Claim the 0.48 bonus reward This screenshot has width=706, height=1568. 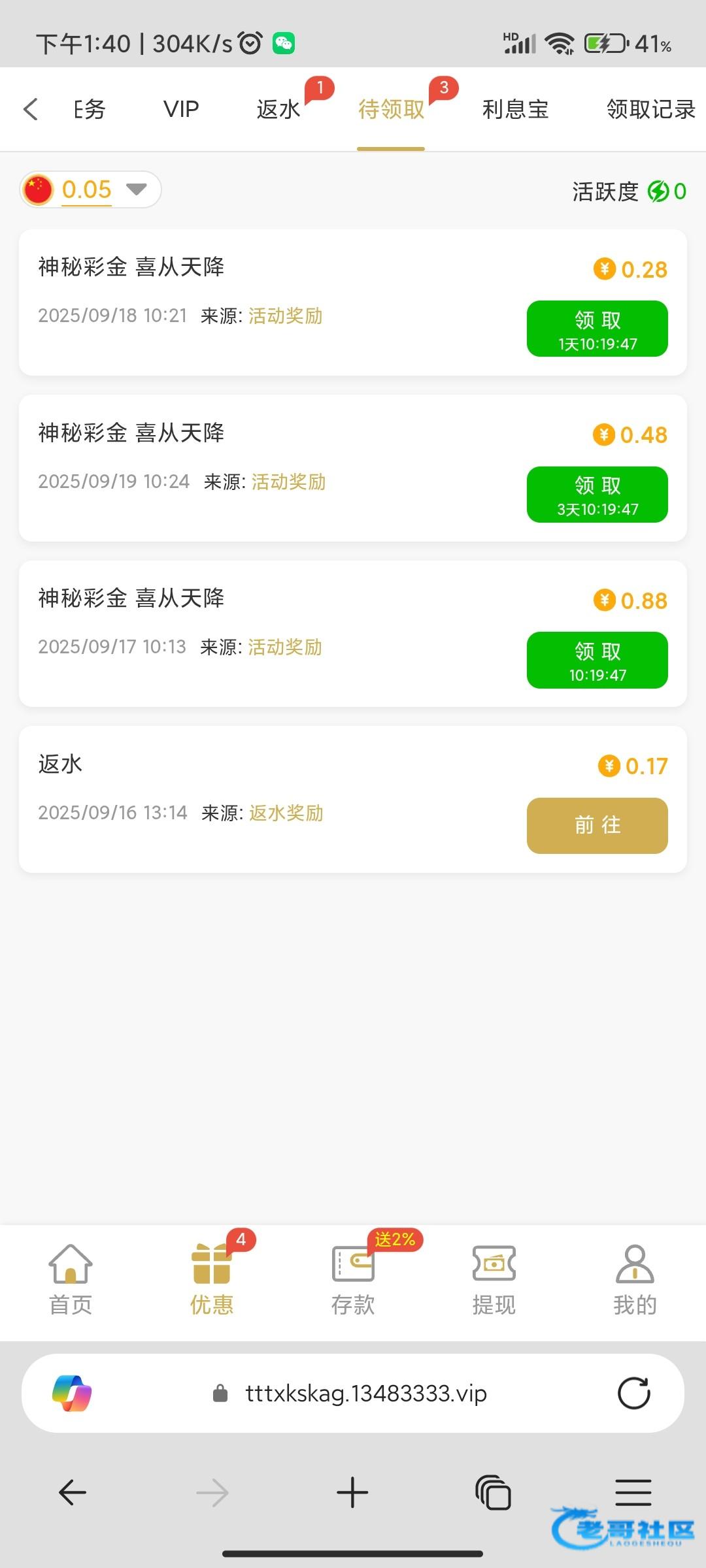point(597,495)
